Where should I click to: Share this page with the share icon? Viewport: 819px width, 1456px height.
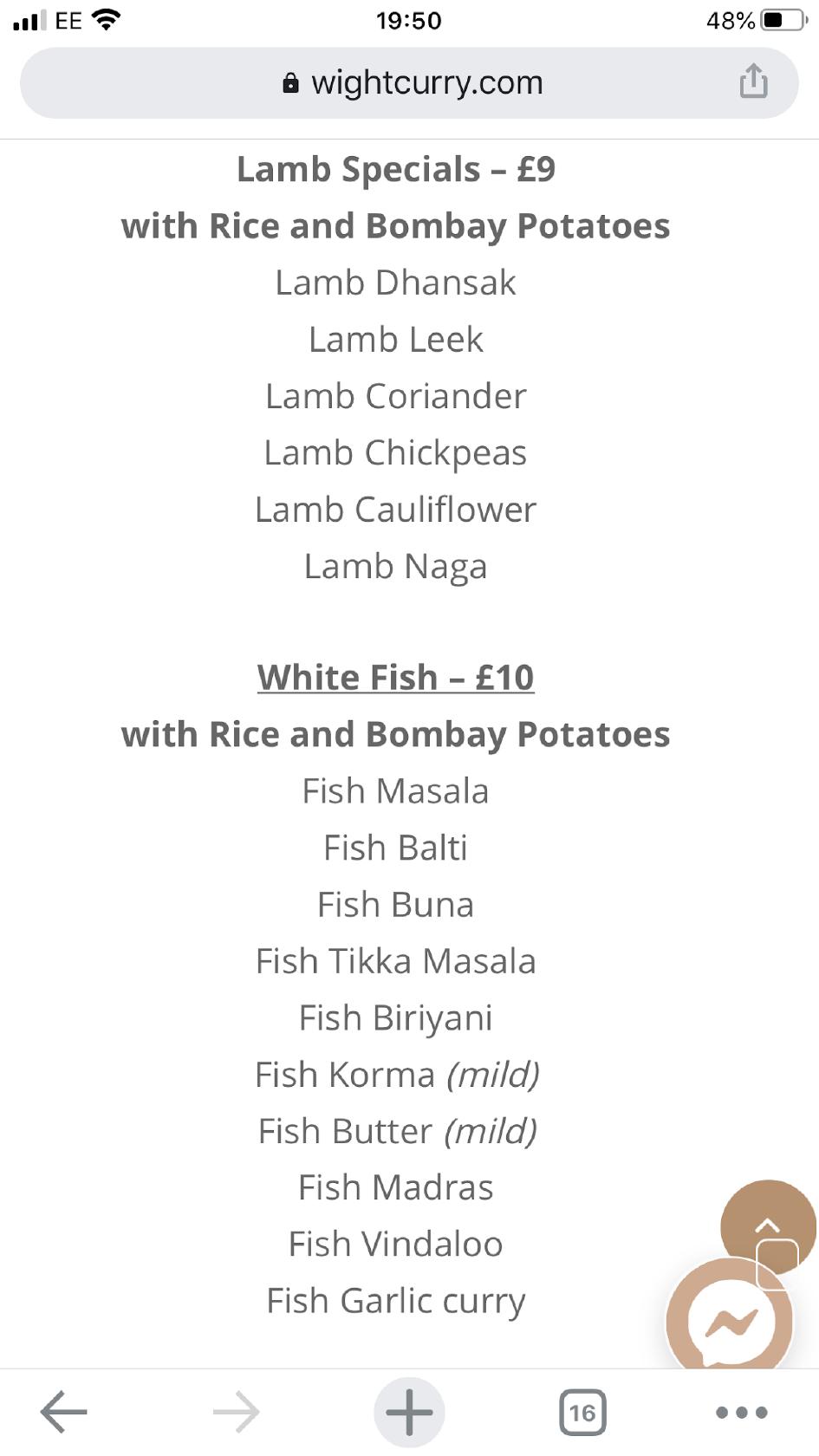pyautogui.click(x=753, y=81)
